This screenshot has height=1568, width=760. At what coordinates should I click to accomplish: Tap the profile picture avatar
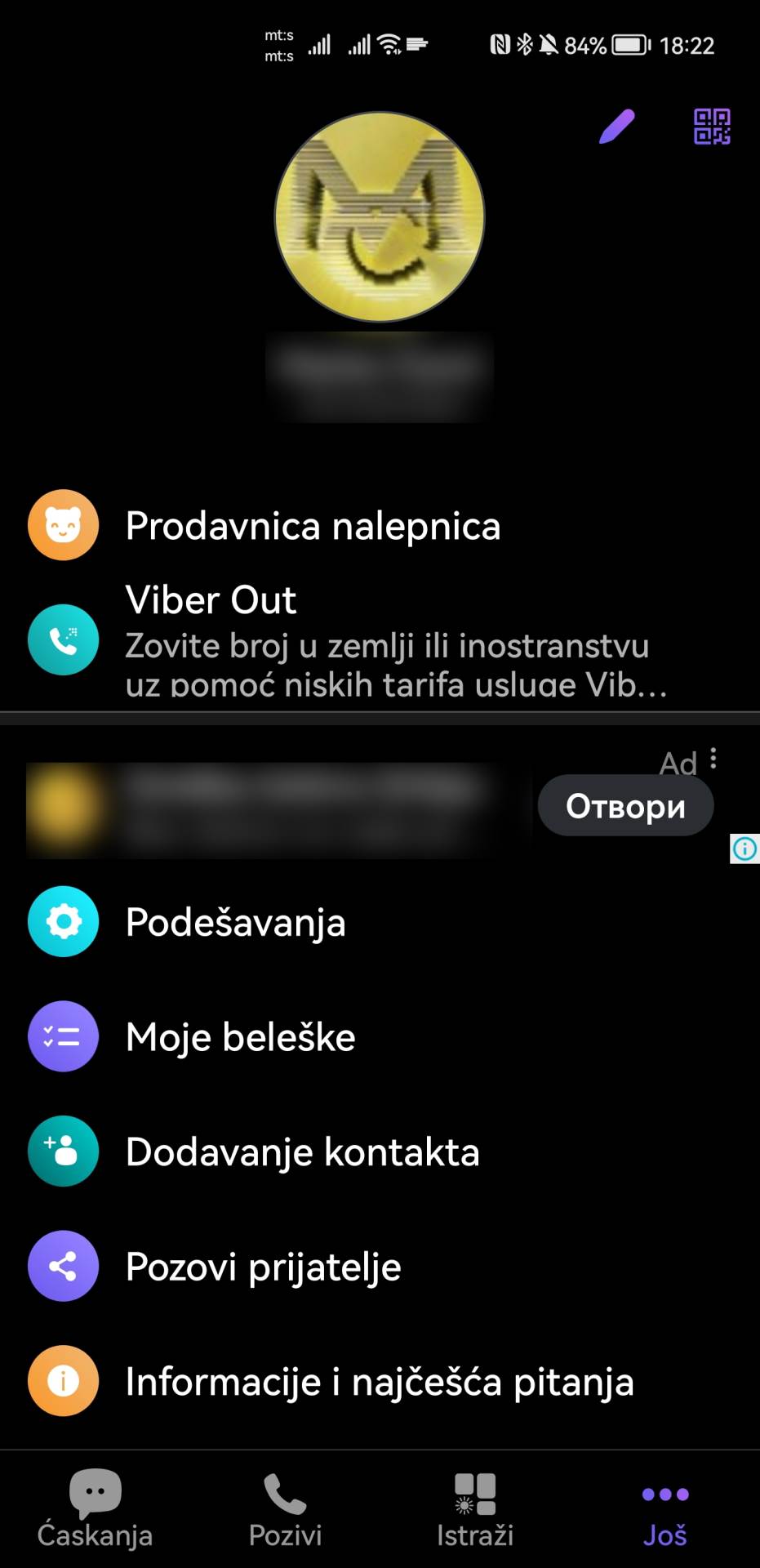click(380, 216)
